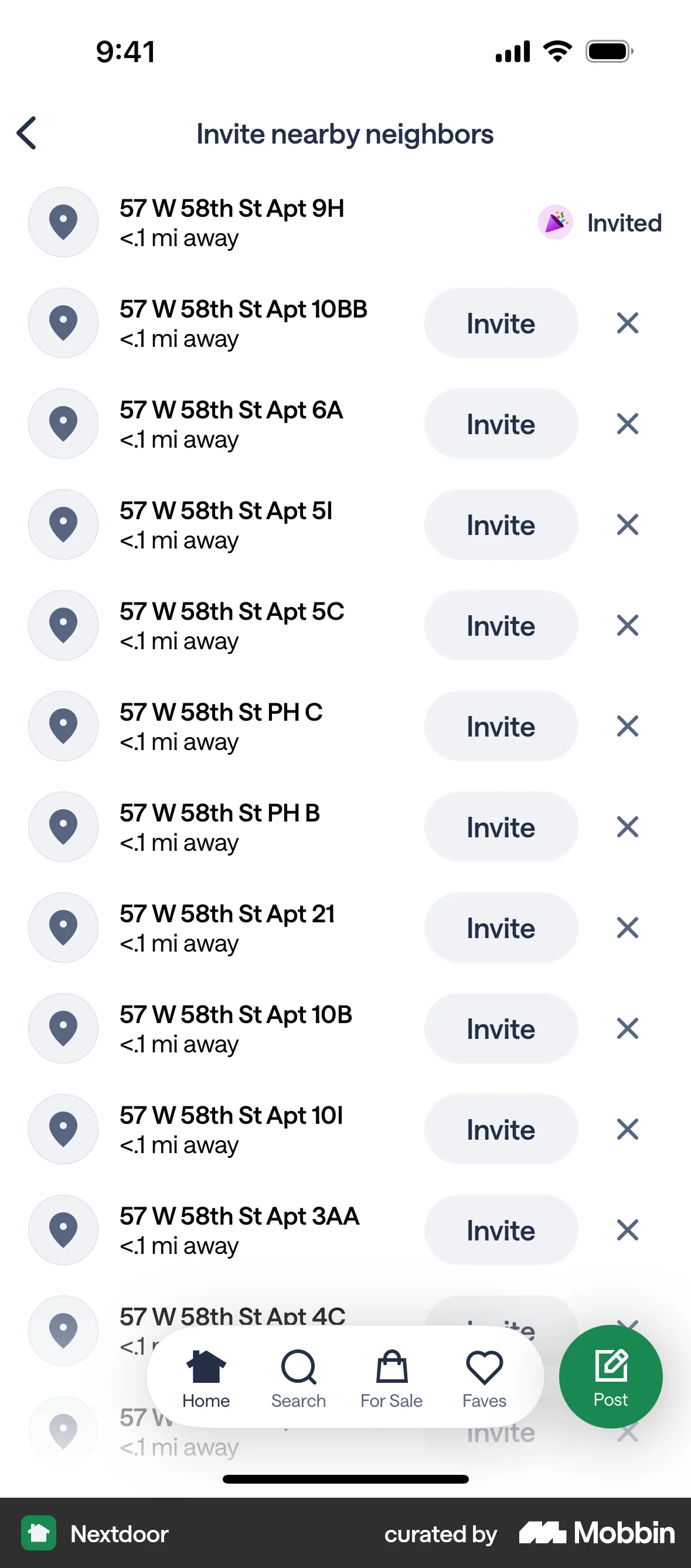Go back using the left chevron arrow
691x1568 pixels.
tap(27, 134)
